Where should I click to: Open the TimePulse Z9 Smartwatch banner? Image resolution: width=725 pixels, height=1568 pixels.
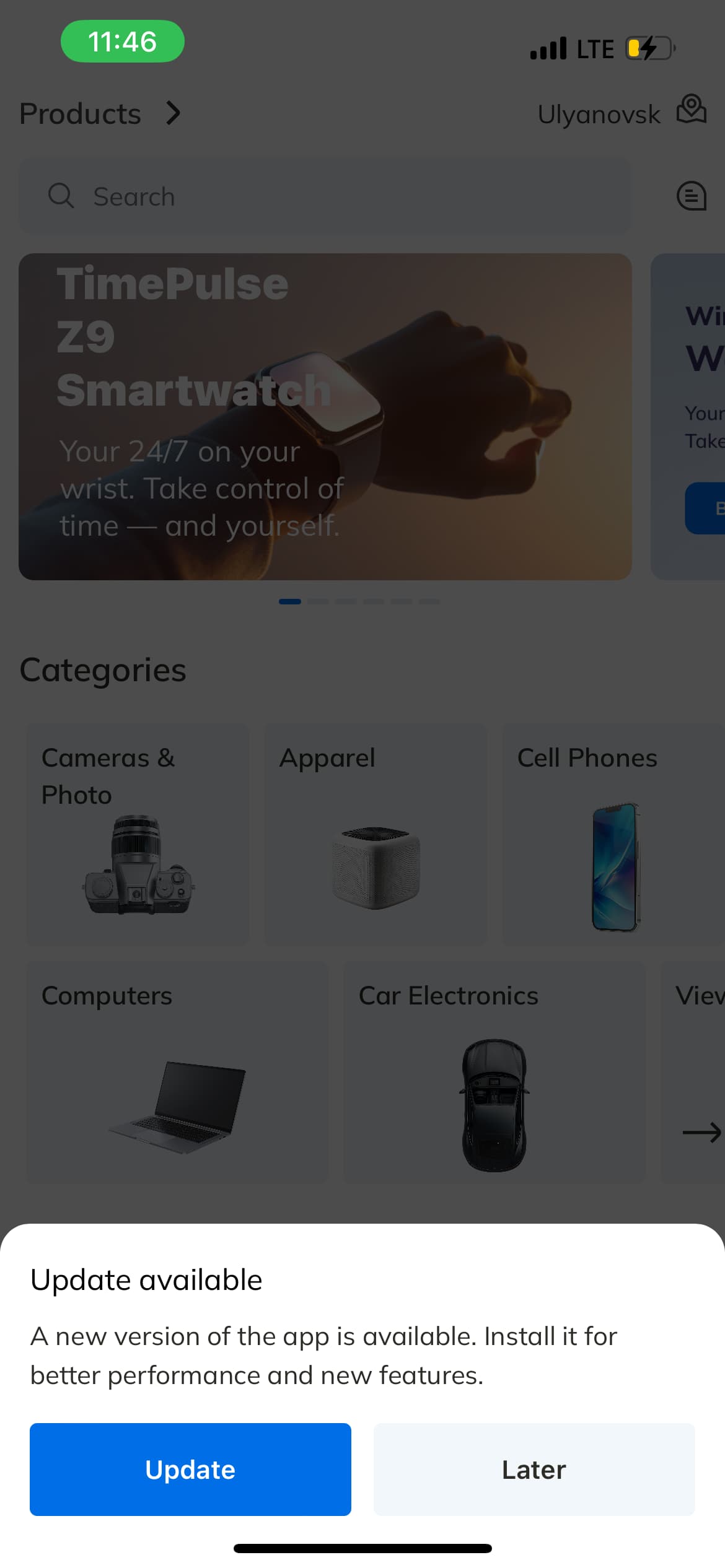click(325, 416)
